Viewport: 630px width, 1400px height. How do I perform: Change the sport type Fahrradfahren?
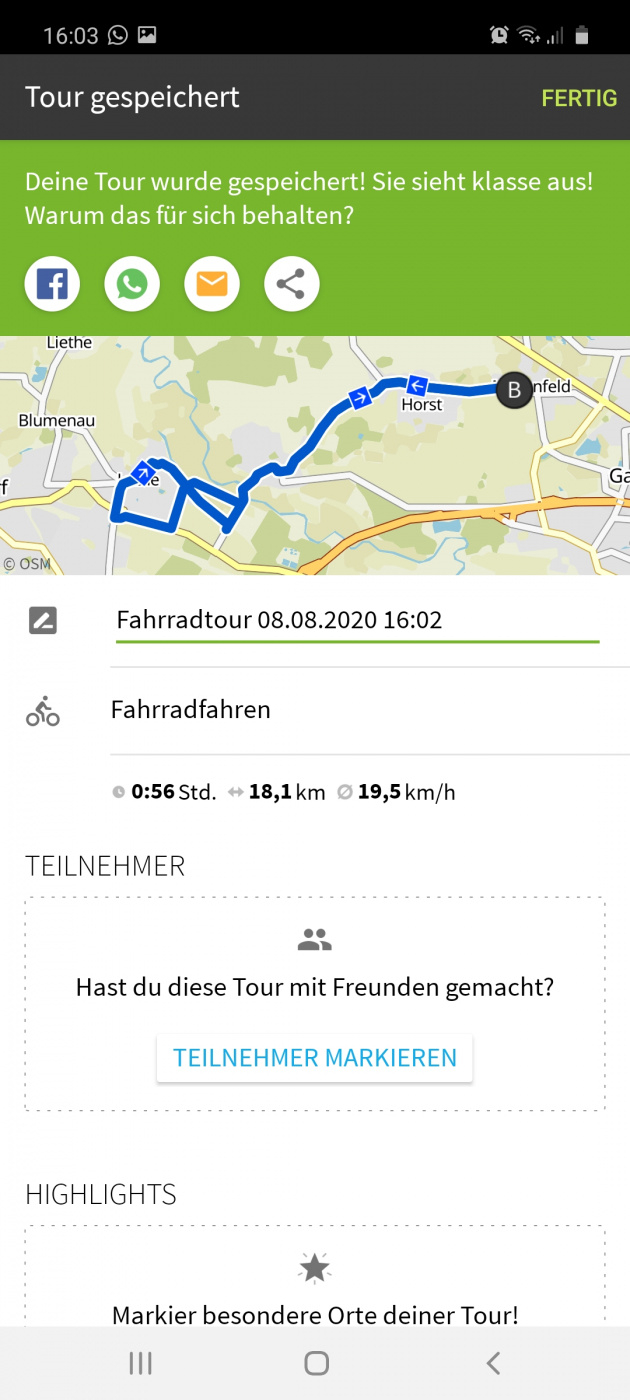[190, 710]
